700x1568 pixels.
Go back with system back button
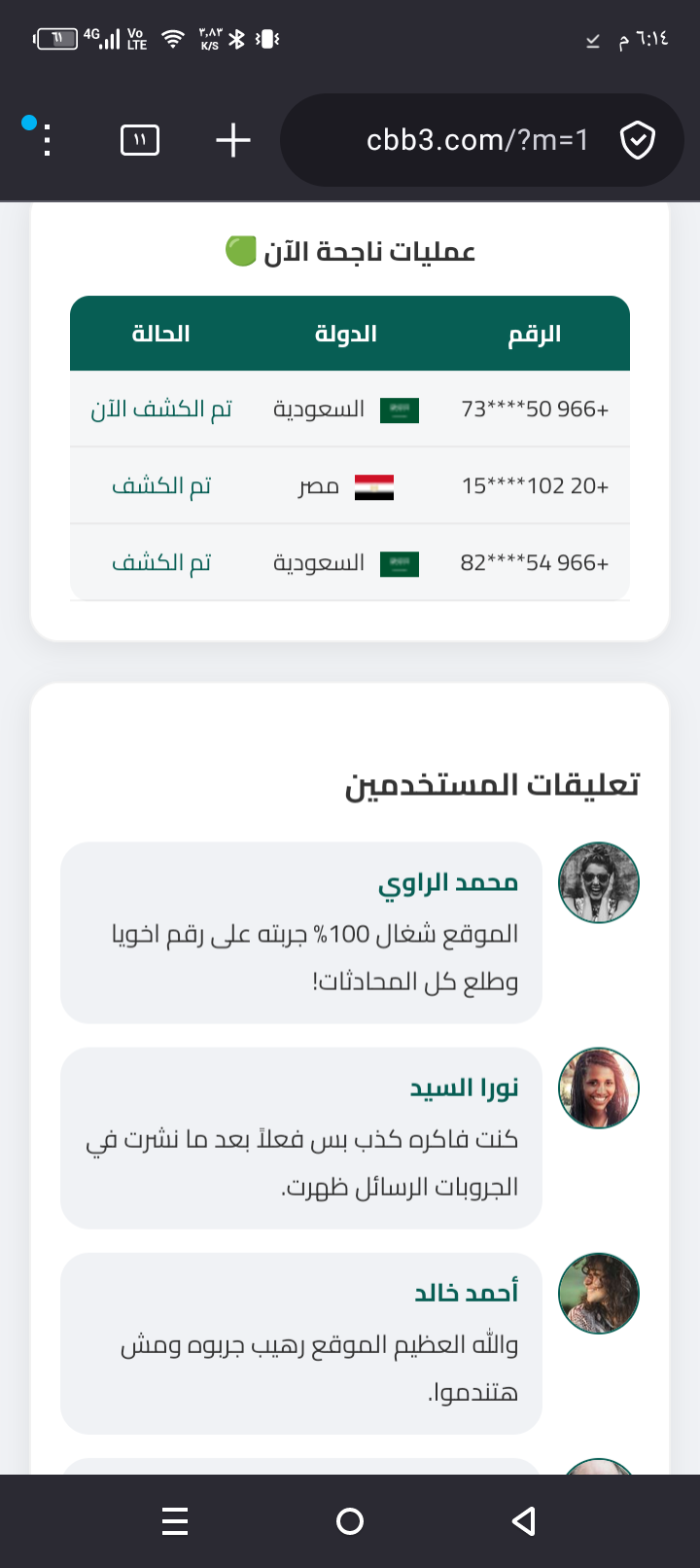(x=524, y=1521)
